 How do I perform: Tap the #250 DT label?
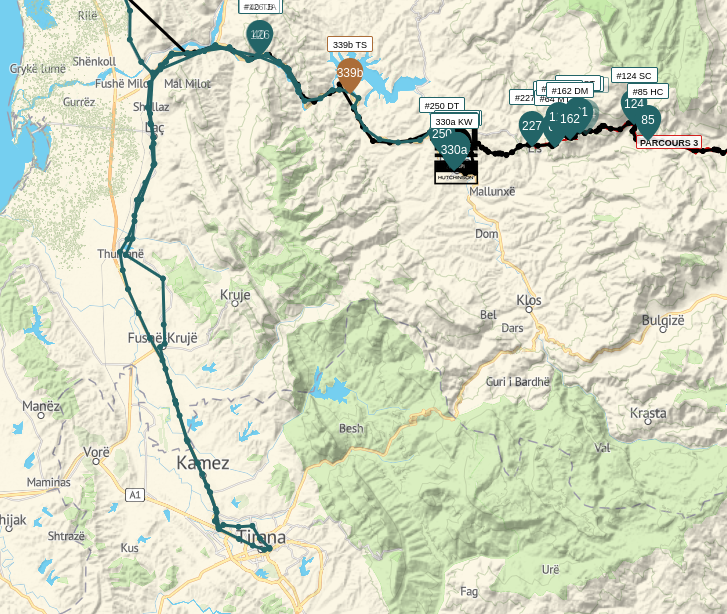[x=441, y=105]
